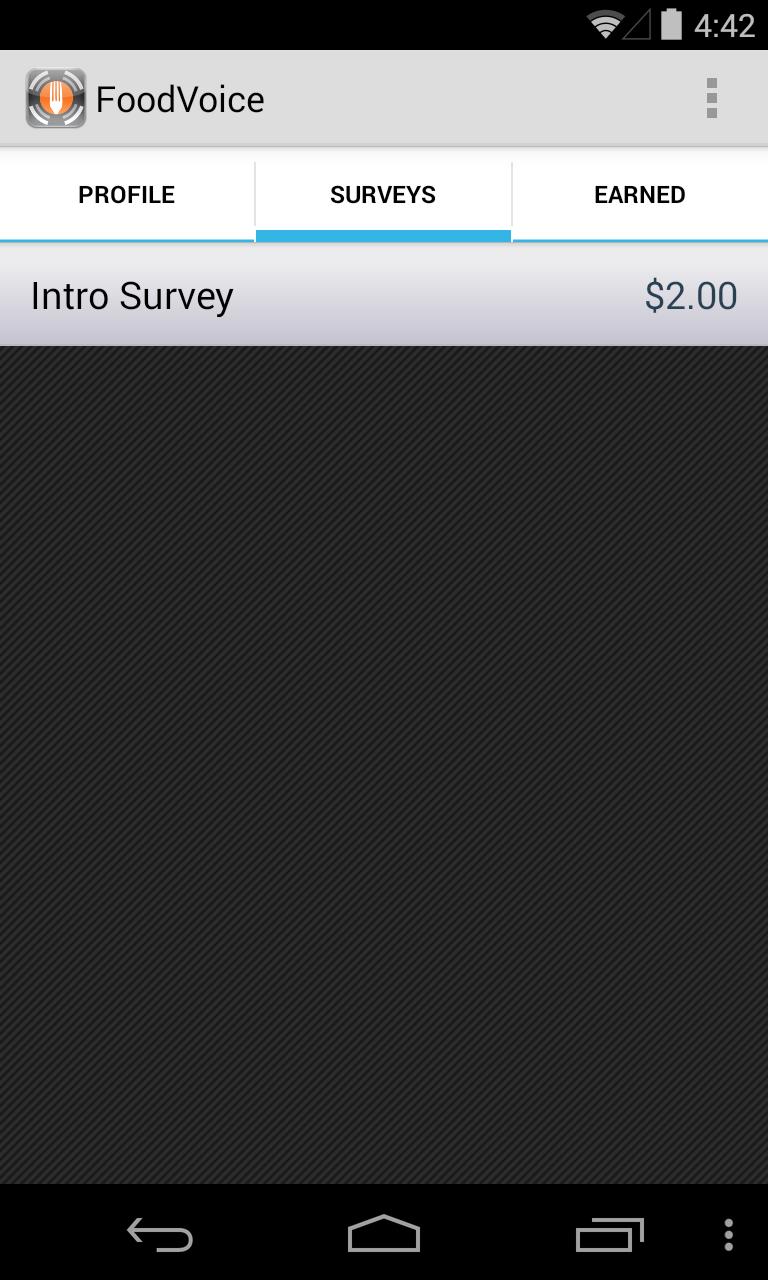
Task: Switch to the Profile tab
Action: (x=127, y=195)
